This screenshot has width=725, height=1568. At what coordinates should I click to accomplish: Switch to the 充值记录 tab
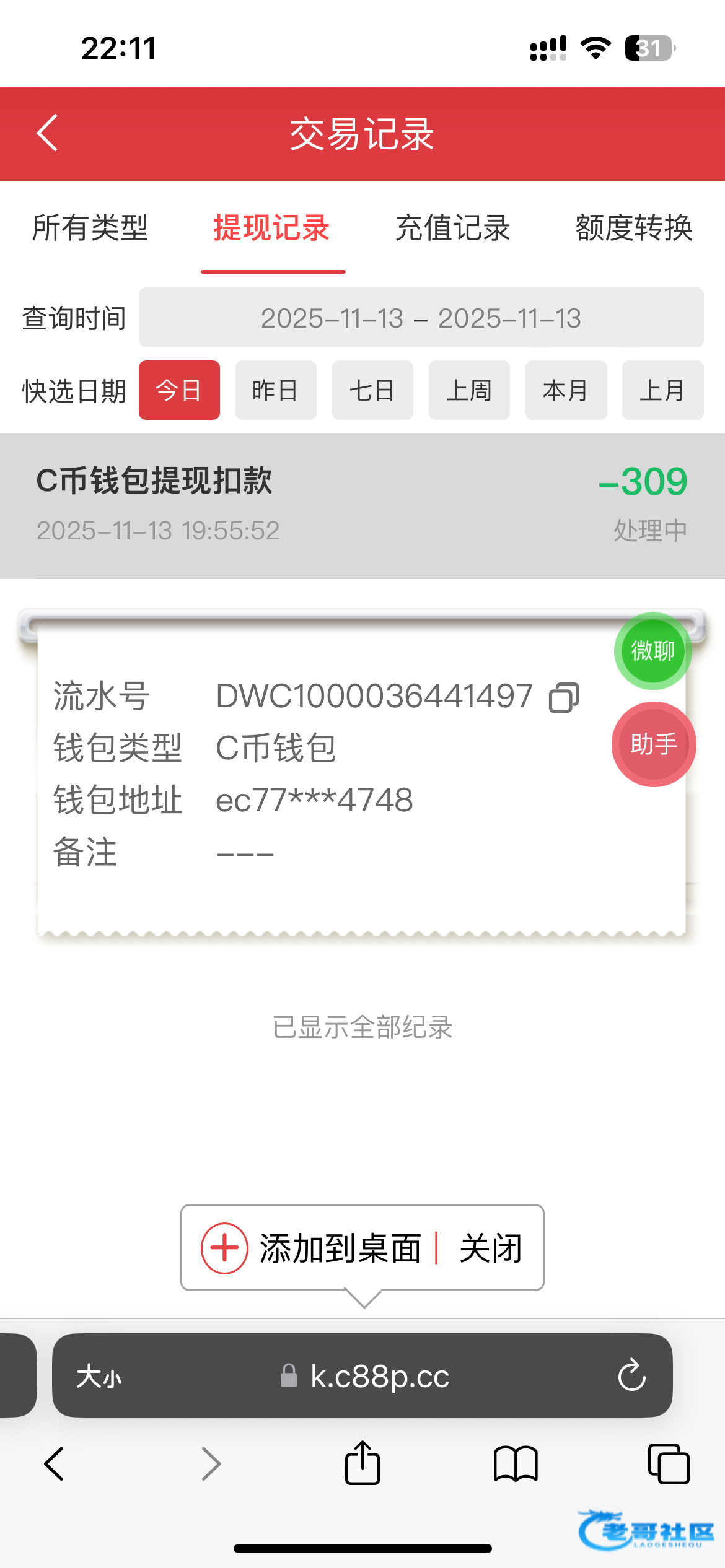(x=453, y=228)
